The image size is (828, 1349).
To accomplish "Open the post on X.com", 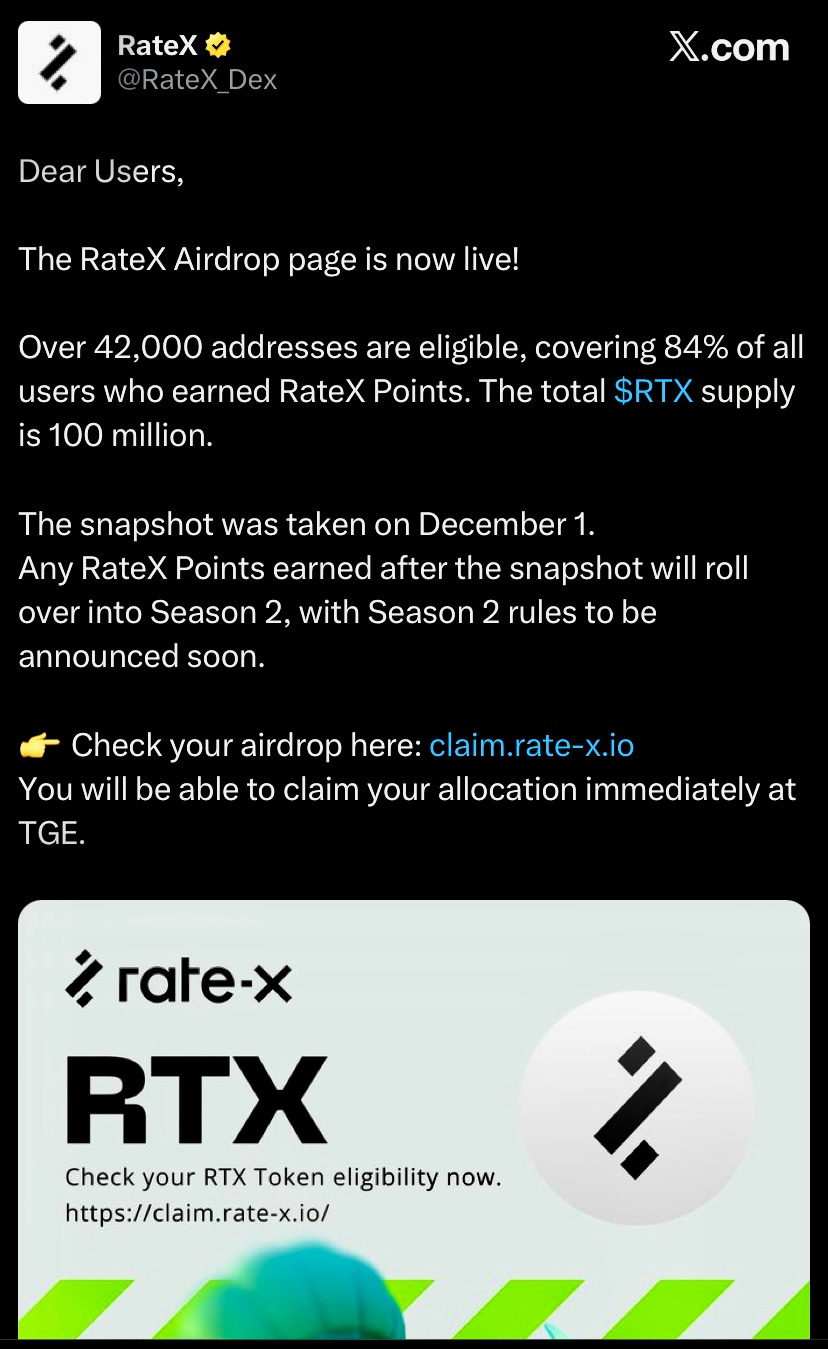I will click(x=729, y=47).
